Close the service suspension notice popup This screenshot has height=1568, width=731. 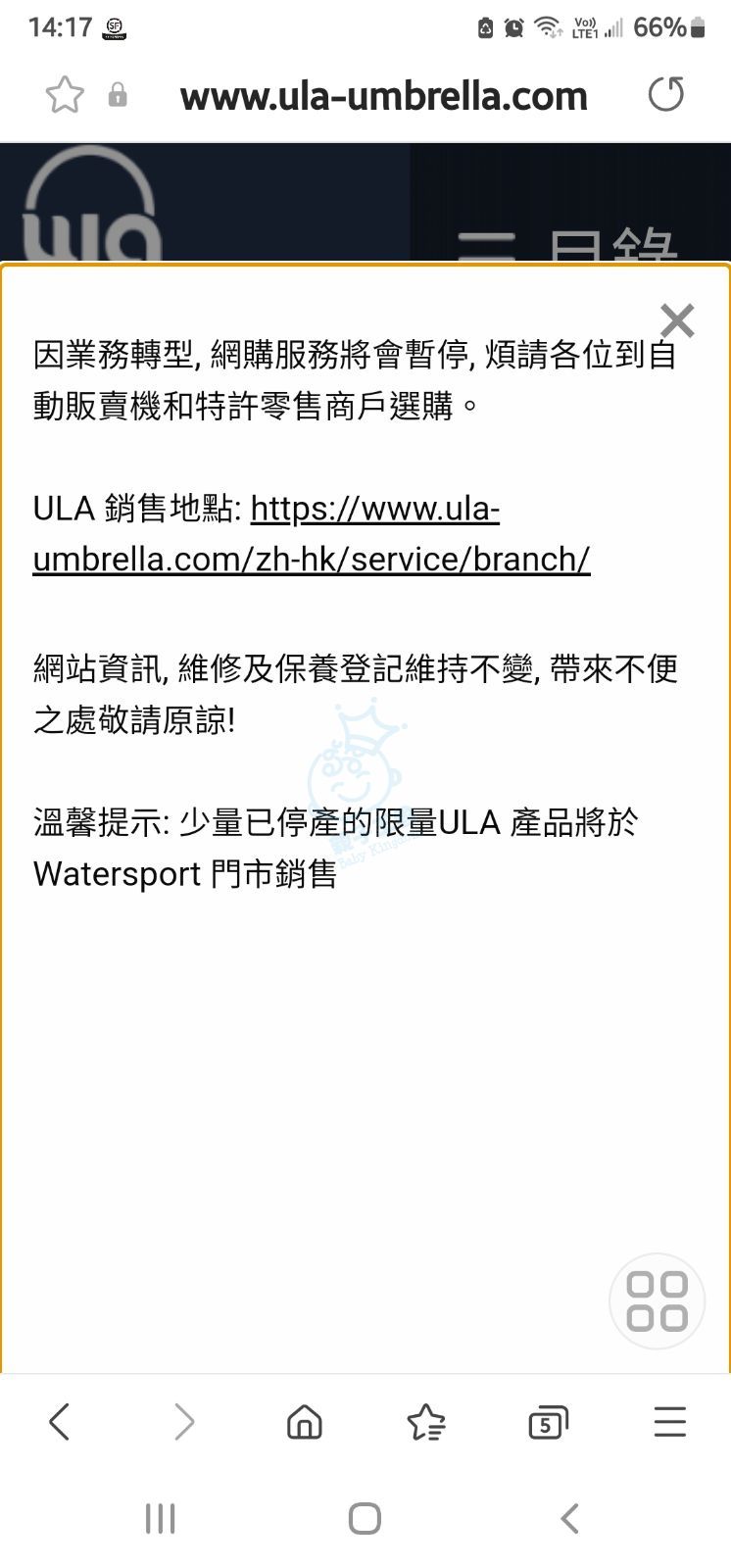tap(676, 320)
